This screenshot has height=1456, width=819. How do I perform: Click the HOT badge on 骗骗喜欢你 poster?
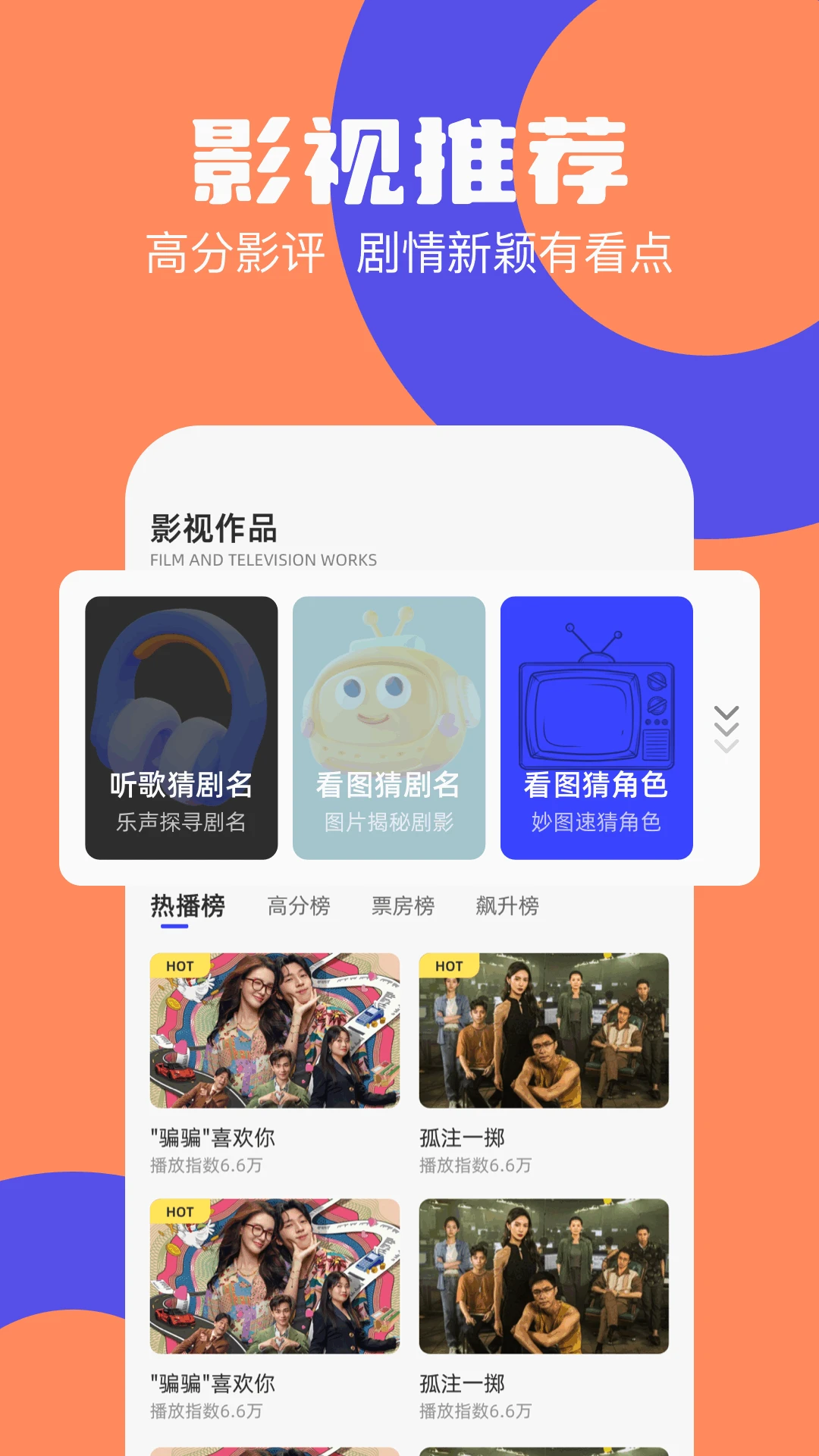pyautogui.click(x=180, y=966)
